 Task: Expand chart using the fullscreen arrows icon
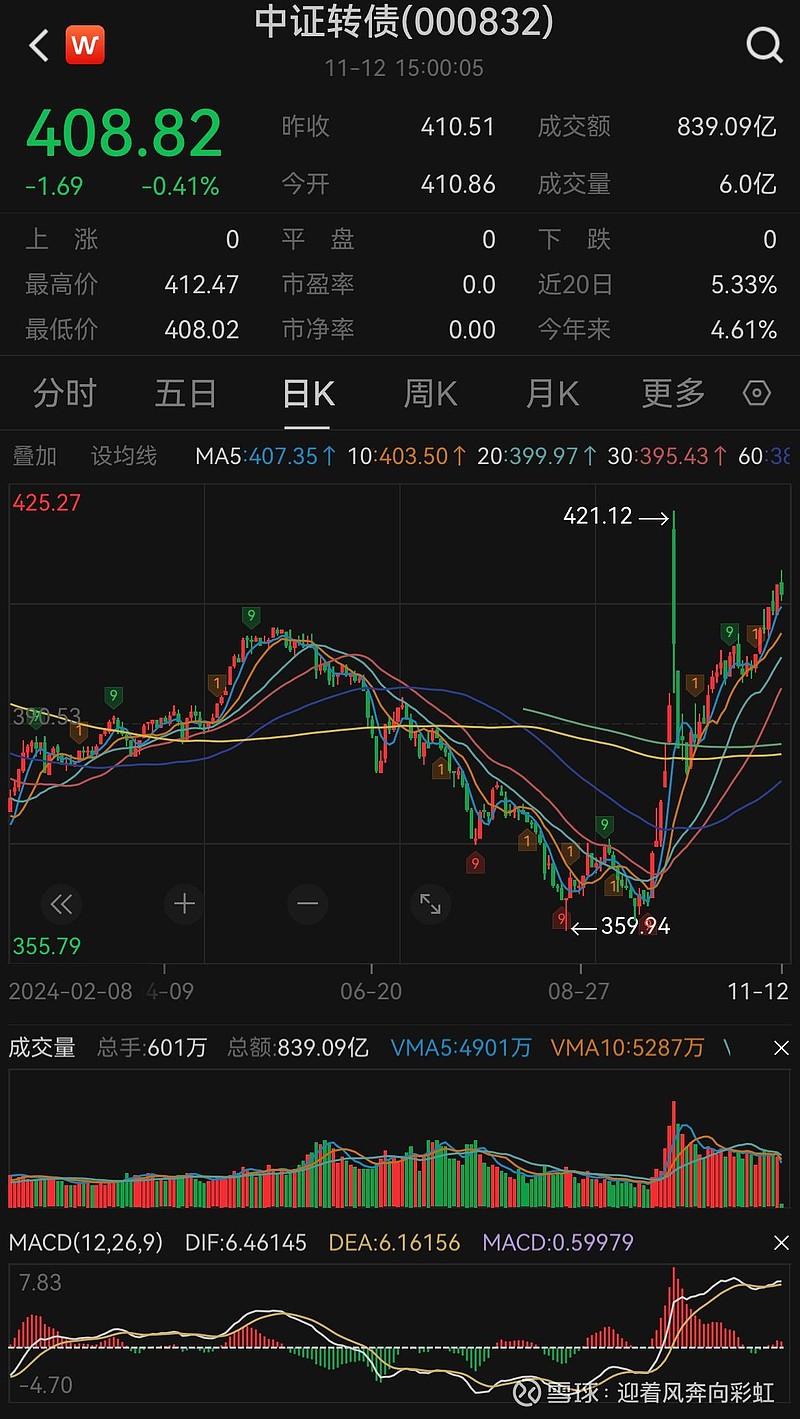[x=430, y=903]
